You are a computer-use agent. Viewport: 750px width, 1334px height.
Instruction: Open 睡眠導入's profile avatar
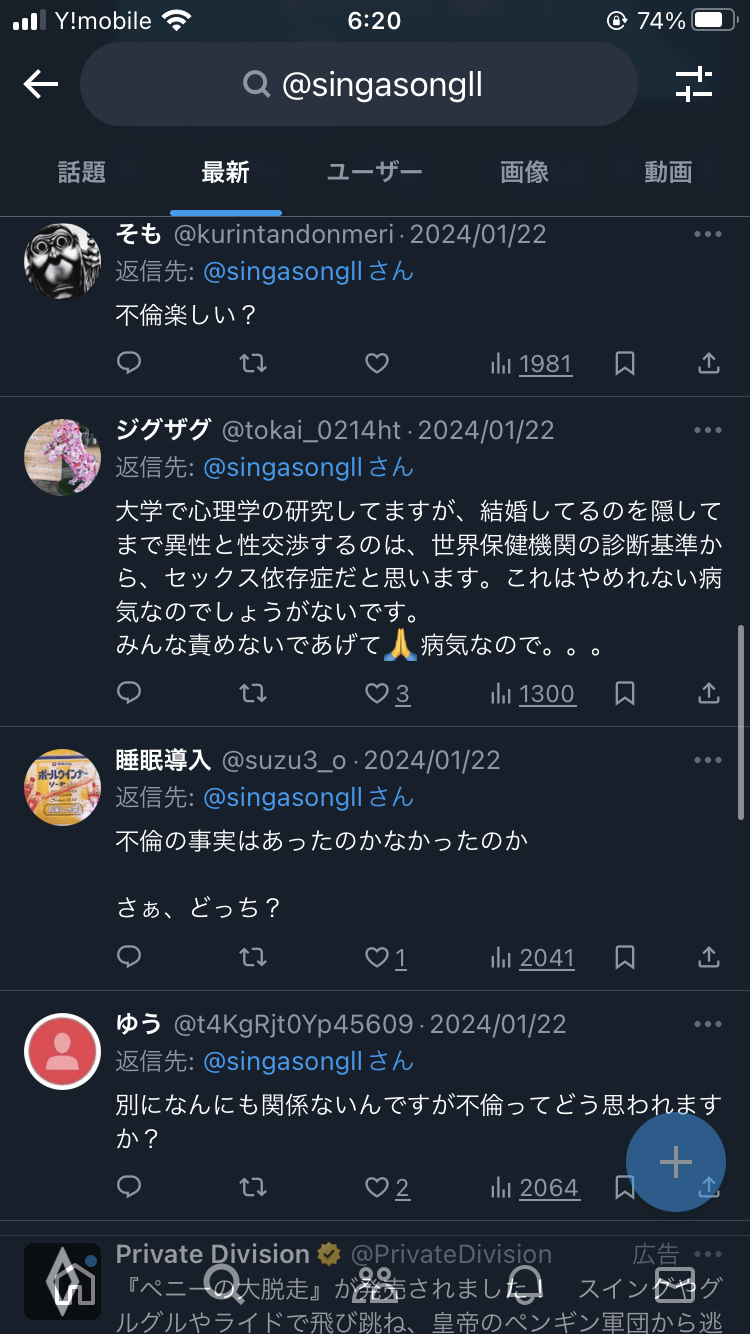tap(62, 787)
